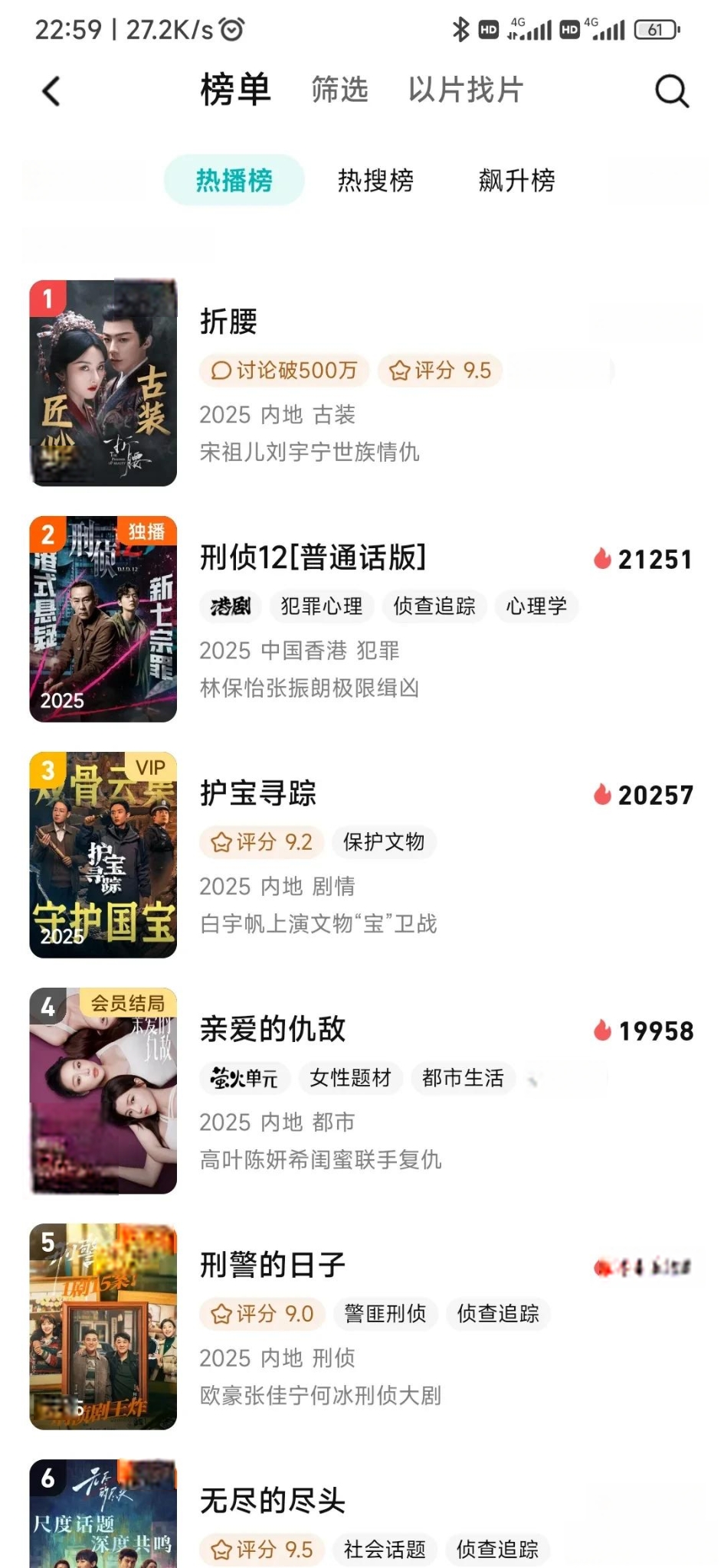
Task: View the 飙升榜 chart
Action: [517, 181]
